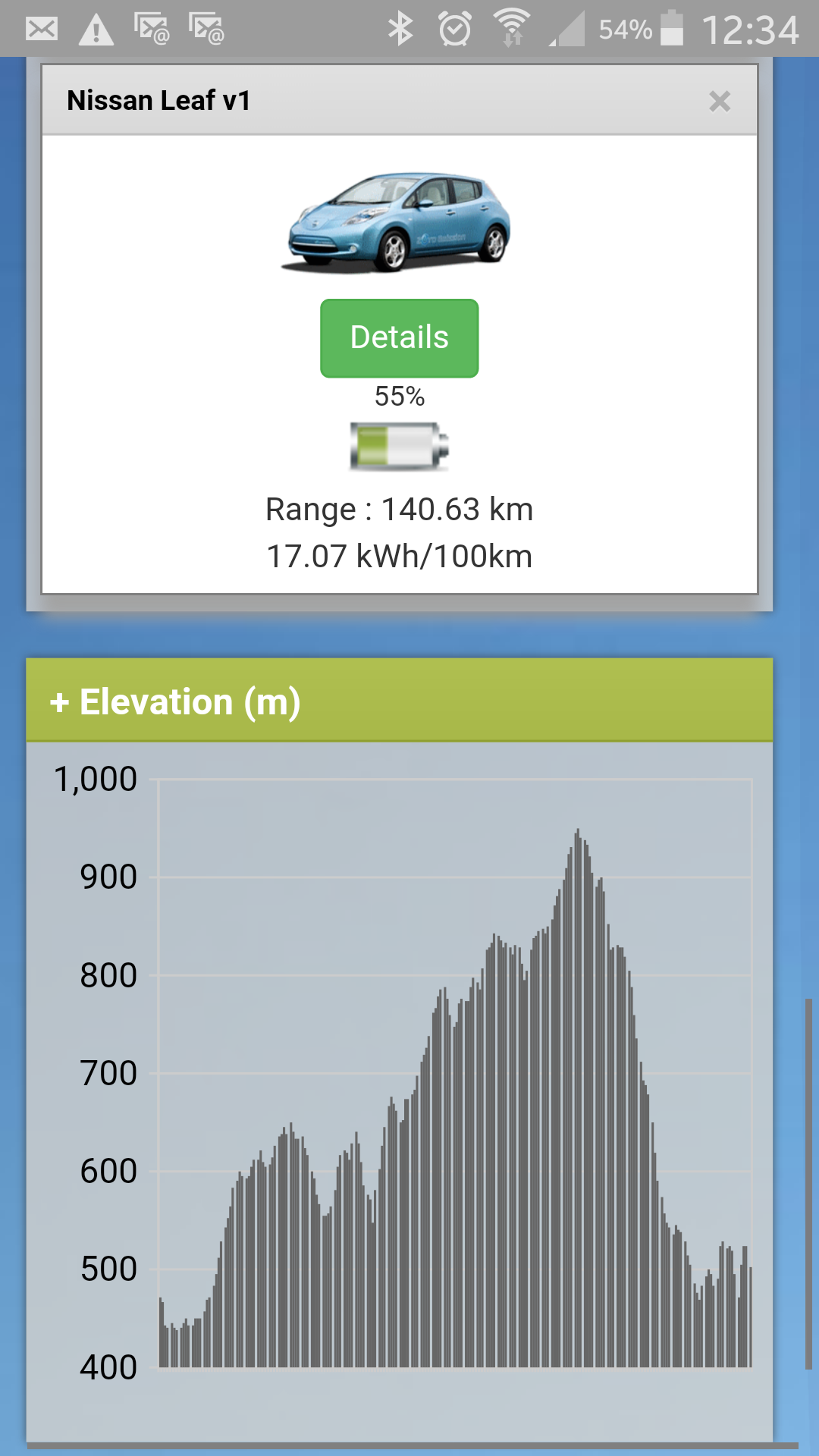Image resolution: width=819 pixels, height=1456 pixels.
Task: Open the green Details button
Action: 399,338
